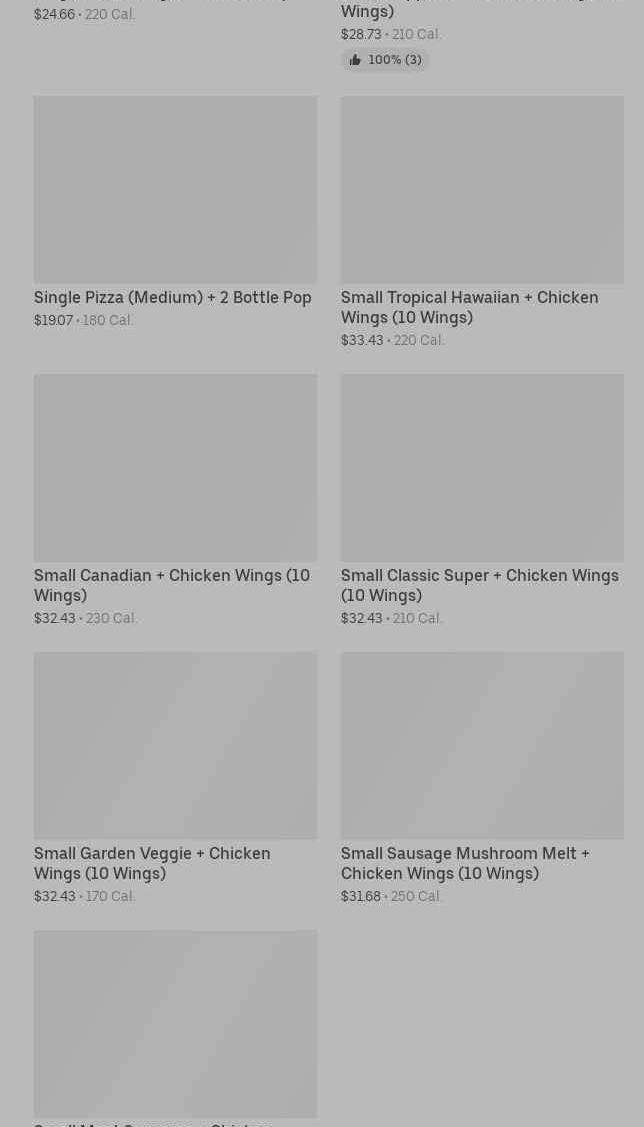Screen dimensions: 644x1127
Task: View Small Classic Super + Chicken Wings
Action: (482, 500)
